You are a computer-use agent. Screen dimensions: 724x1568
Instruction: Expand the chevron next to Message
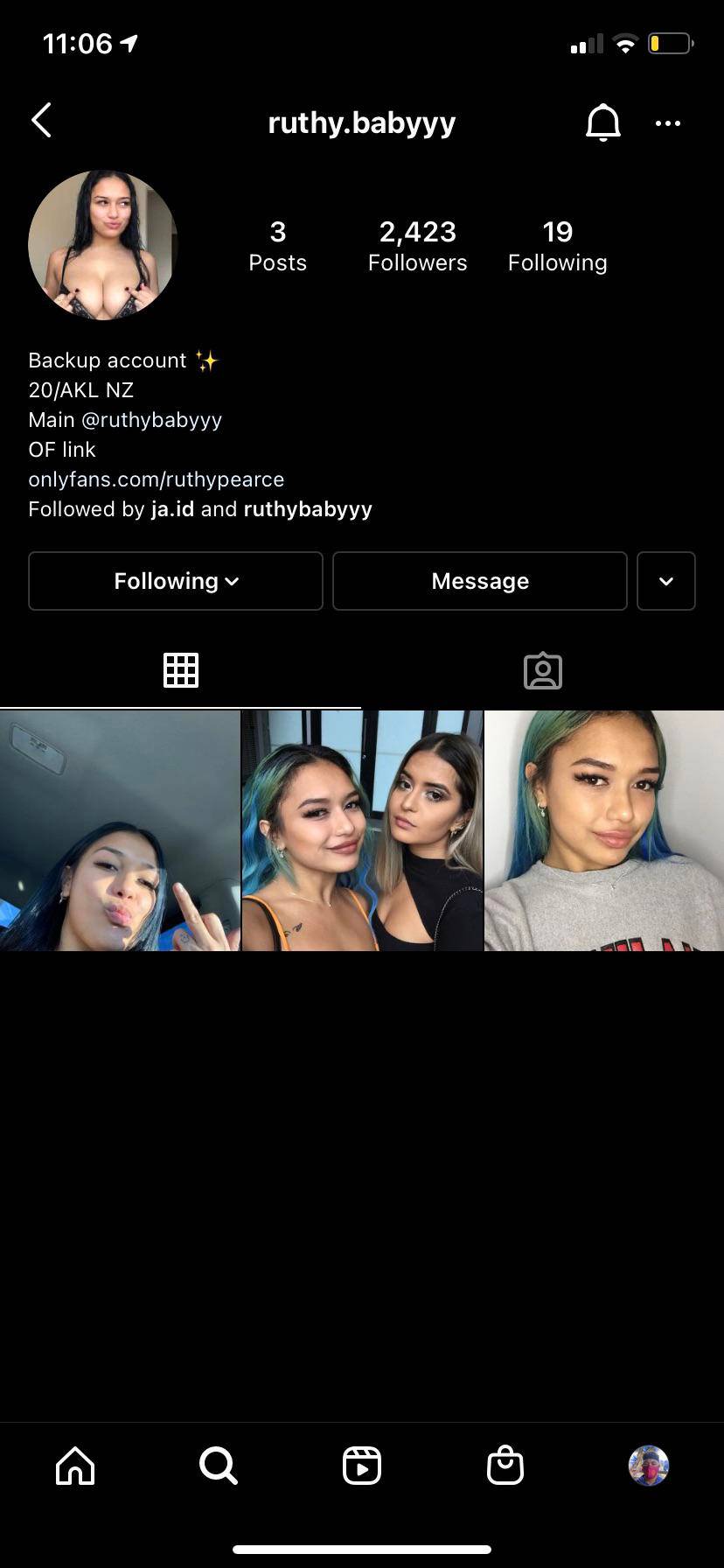665,581
